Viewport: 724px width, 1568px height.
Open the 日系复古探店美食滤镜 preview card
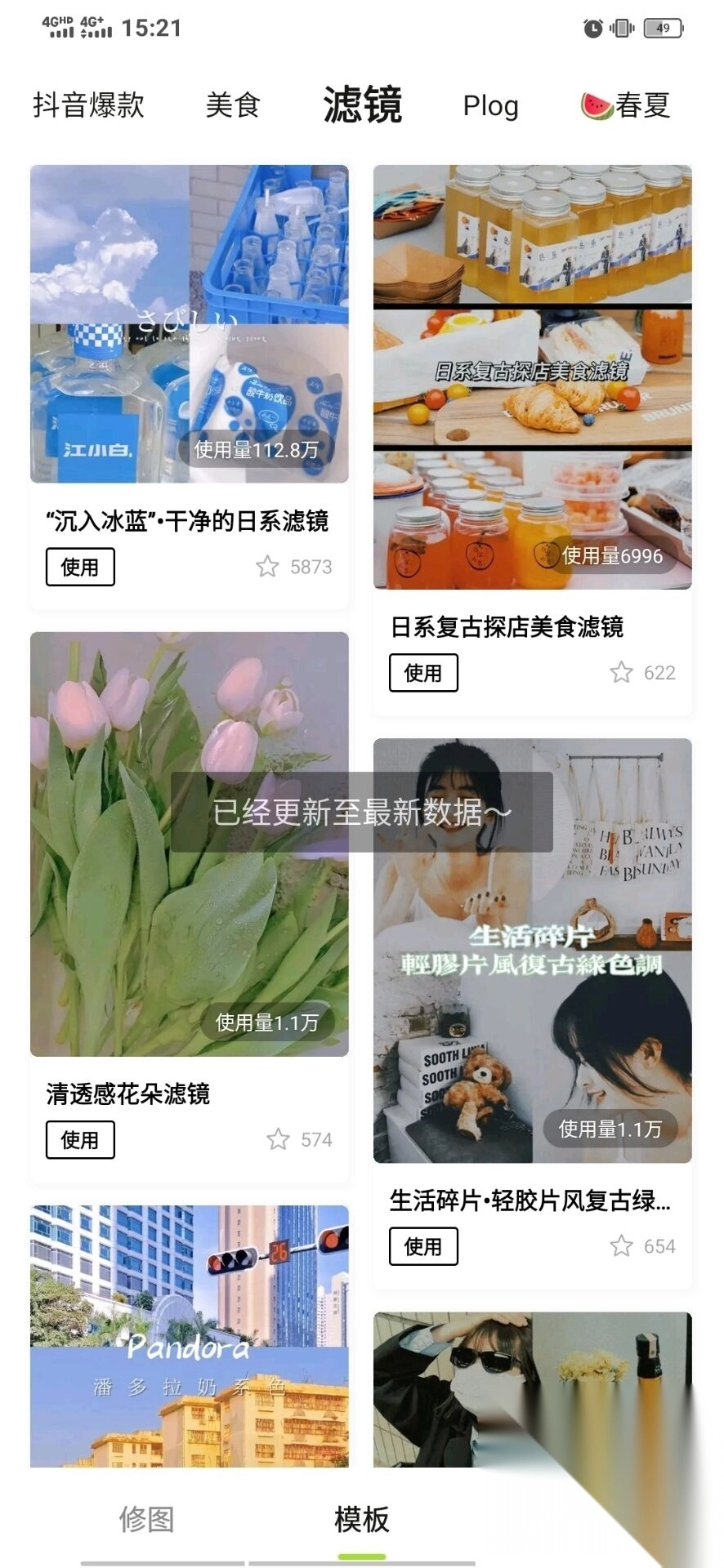(532, 376)
